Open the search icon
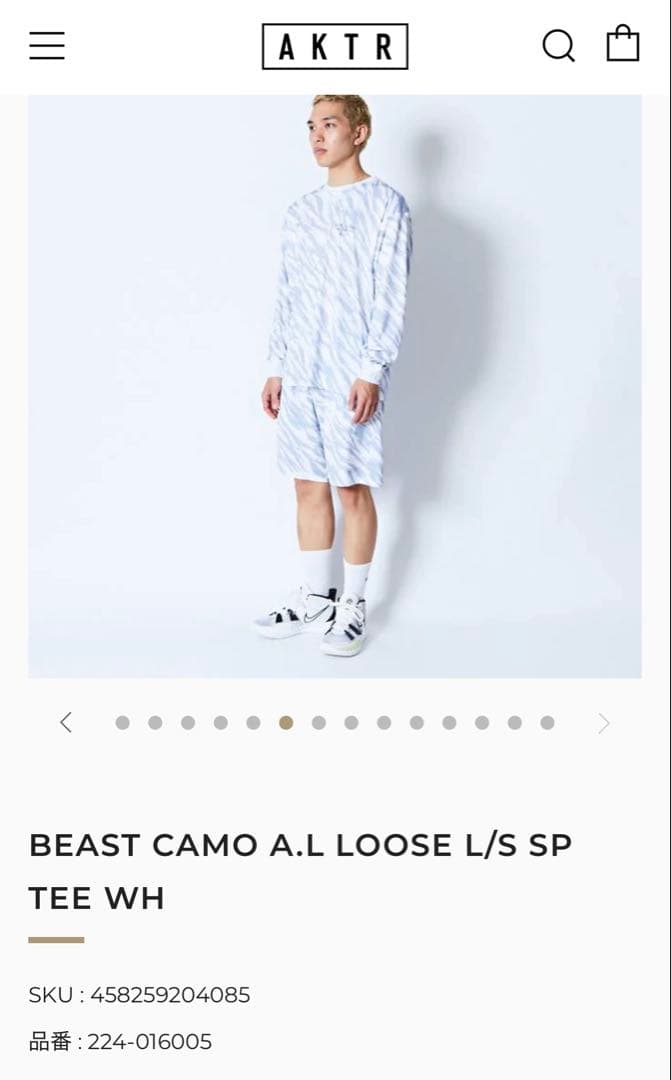This screenshot has width=671, height=1080. 558,46
